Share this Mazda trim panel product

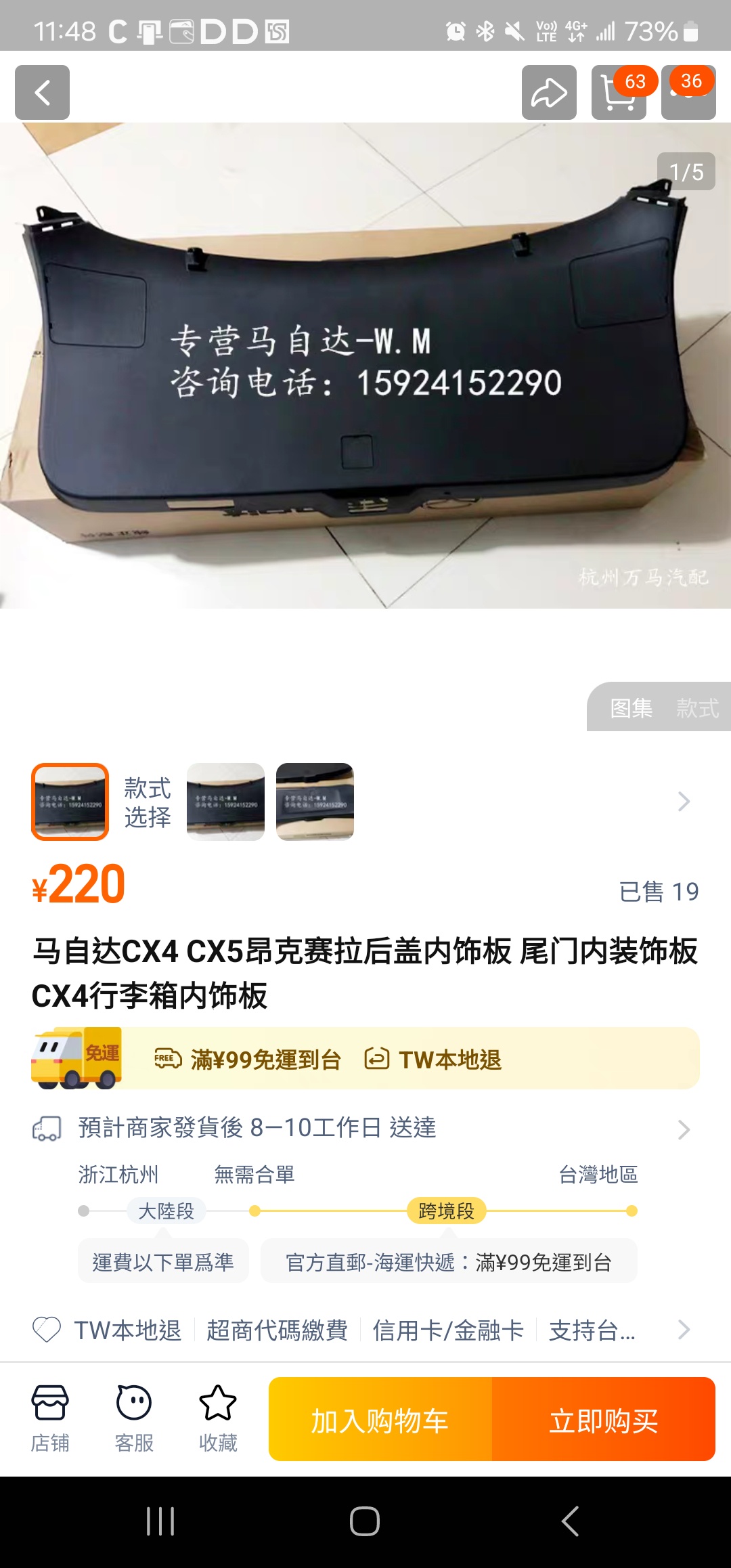pos(549,93)
